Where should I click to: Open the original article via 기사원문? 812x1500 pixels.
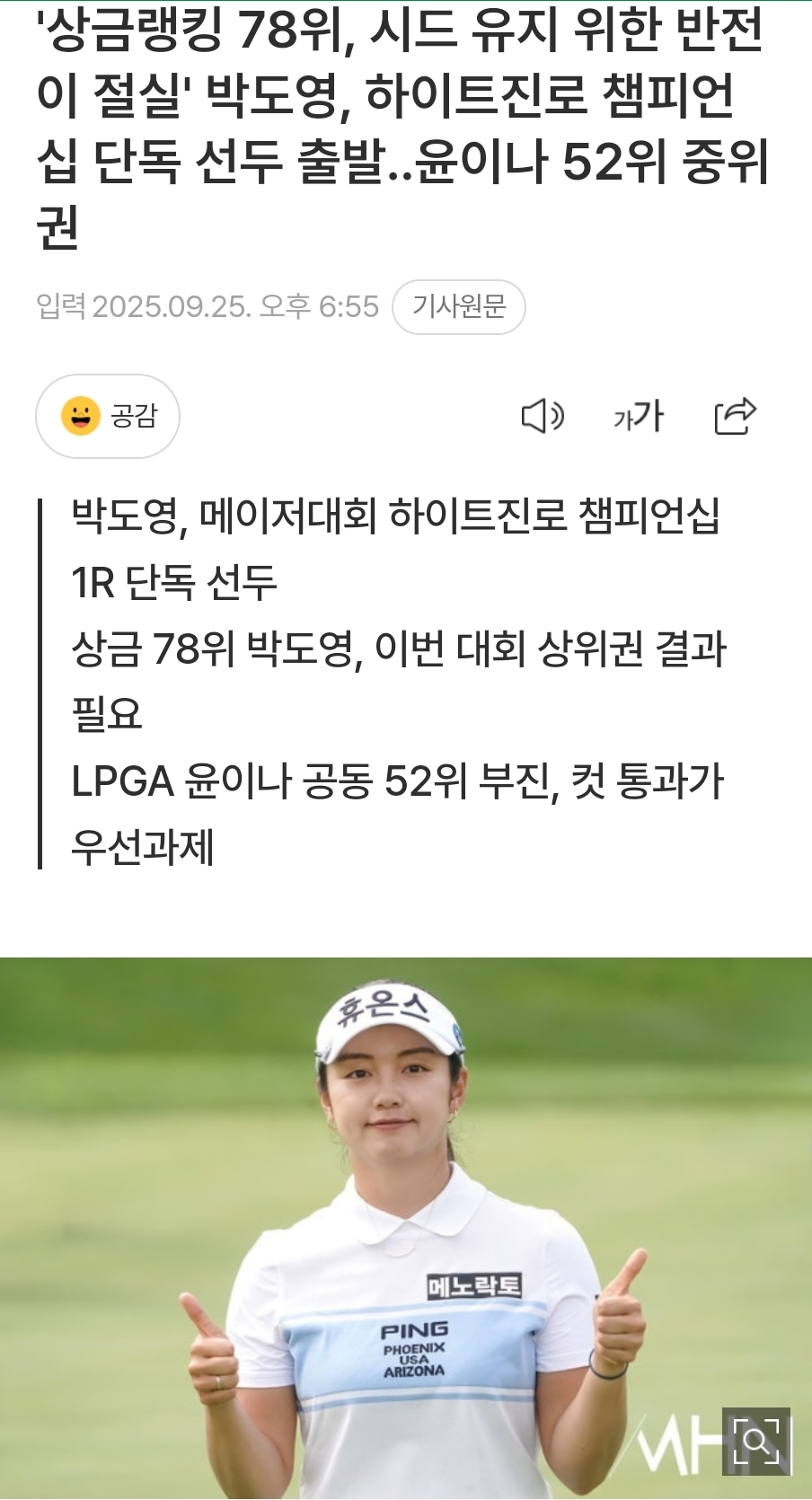[x=458, y=307]
